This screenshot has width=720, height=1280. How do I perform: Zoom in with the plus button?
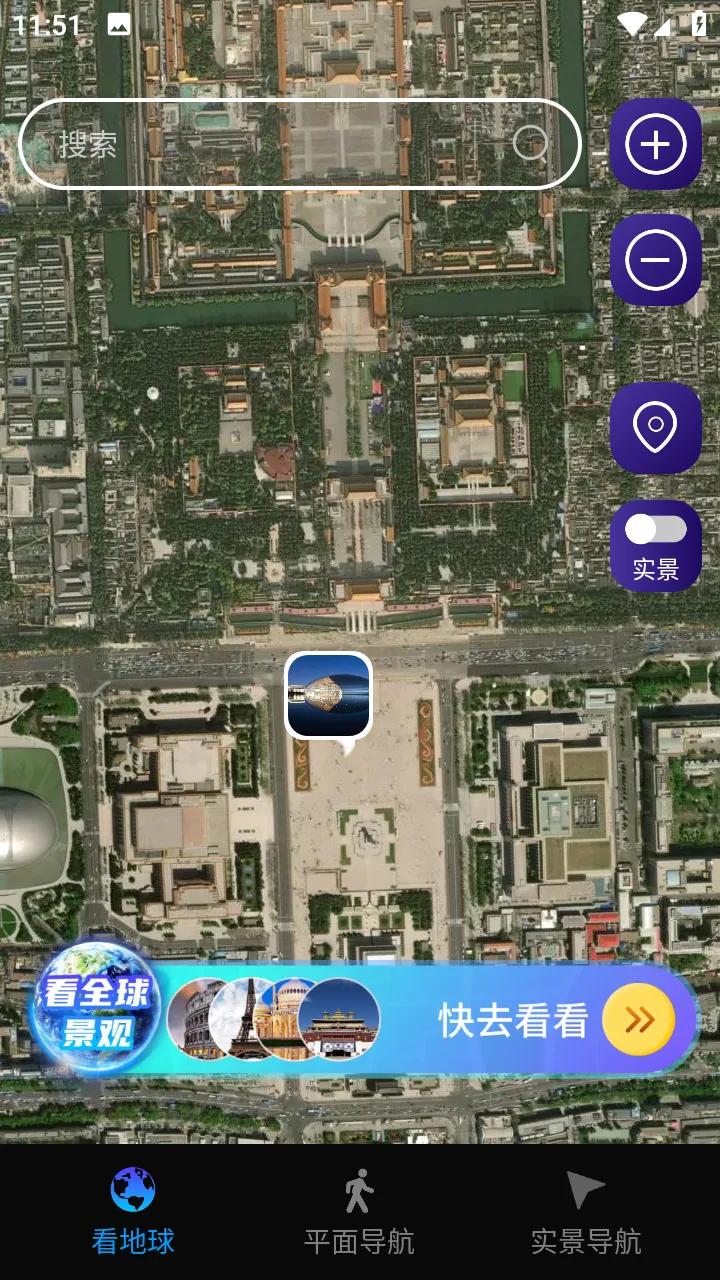[656, 145]
